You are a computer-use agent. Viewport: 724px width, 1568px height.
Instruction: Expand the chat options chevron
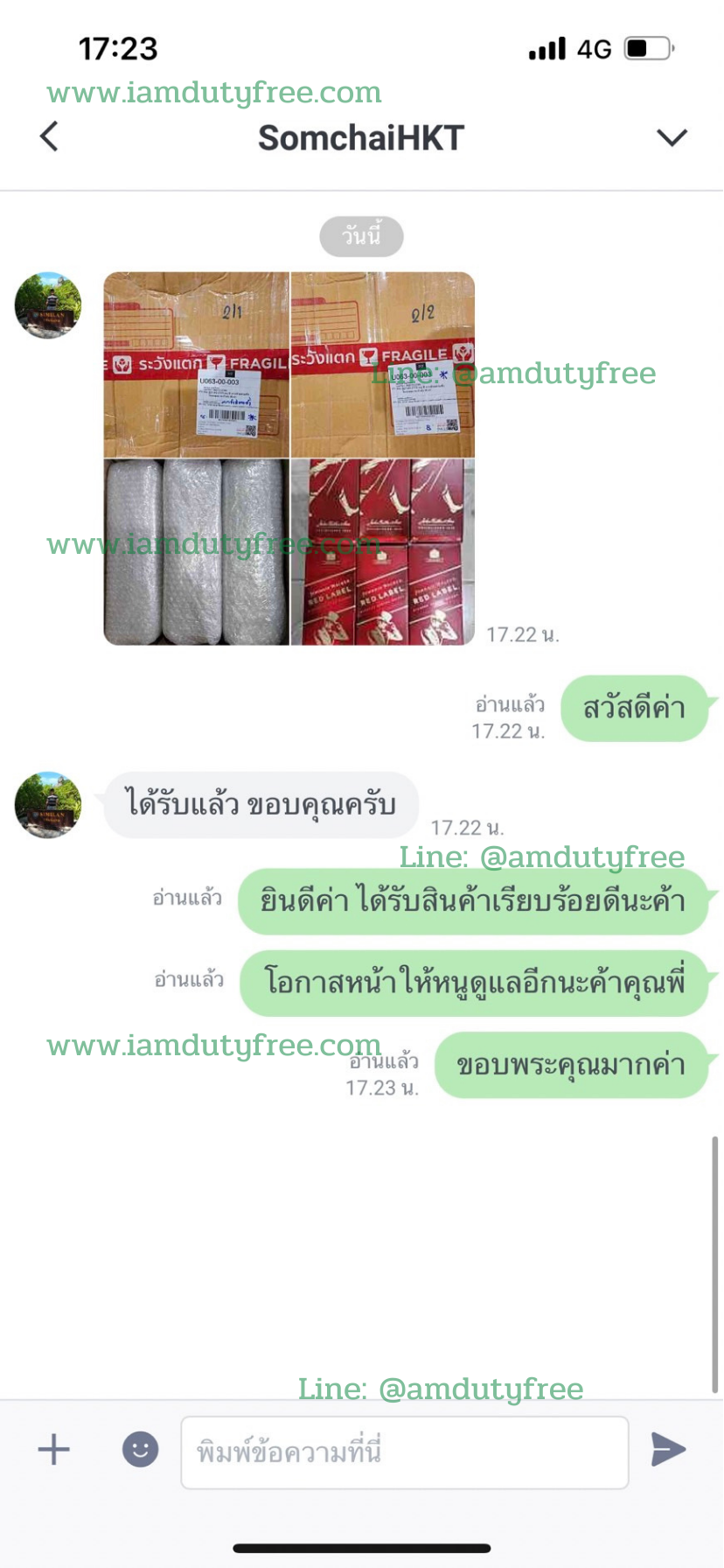pos(672,137)
